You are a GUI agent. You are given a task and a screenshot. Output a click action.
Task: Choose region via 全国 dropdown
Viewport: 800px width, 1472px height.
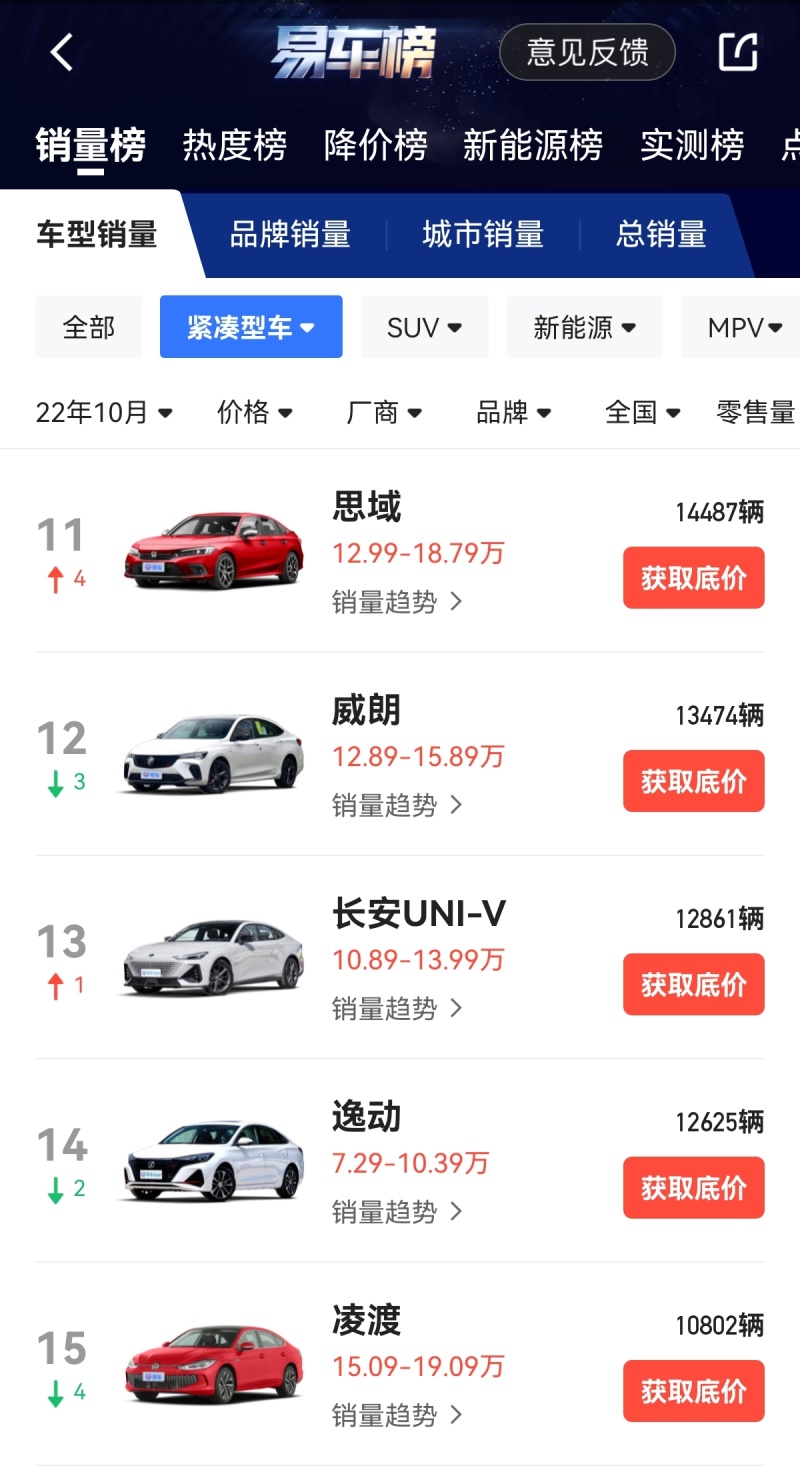click(x=642, y=412)
